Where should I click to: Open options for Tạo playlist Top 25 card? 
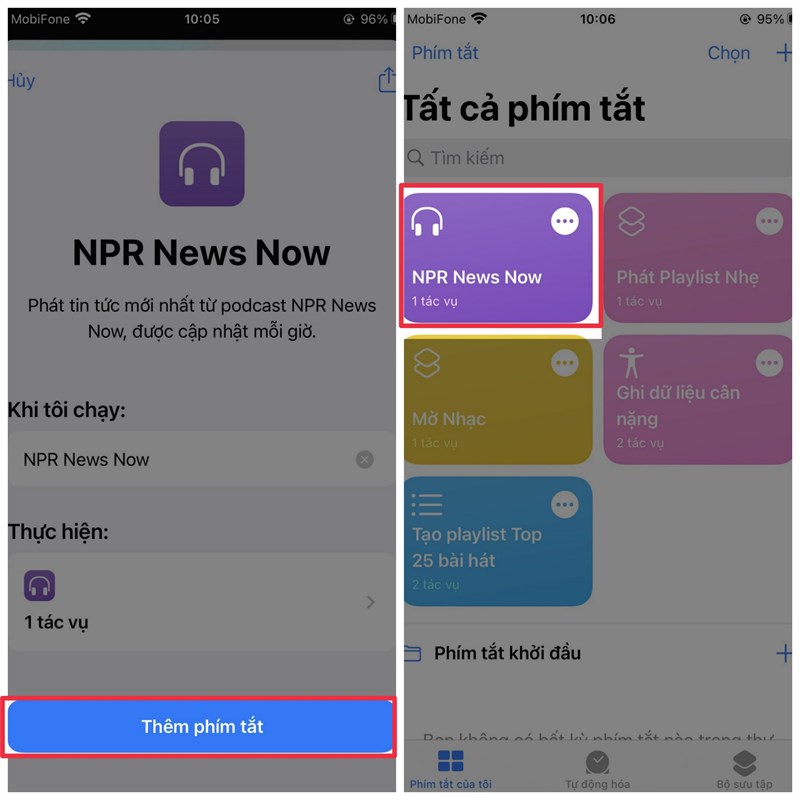565,504
